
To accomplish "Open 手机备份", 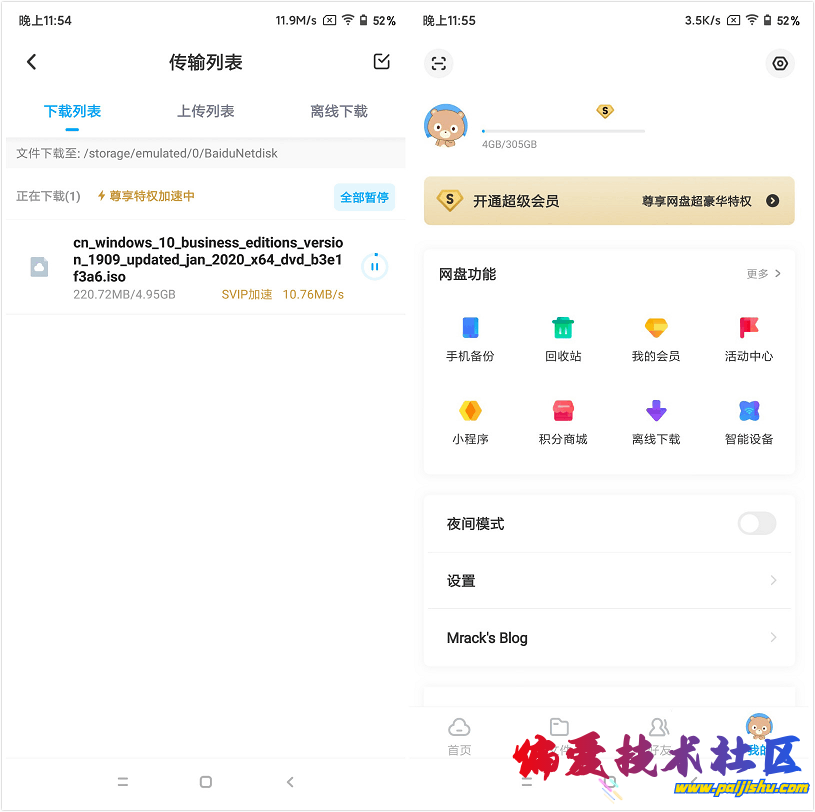I will (470, 339).
